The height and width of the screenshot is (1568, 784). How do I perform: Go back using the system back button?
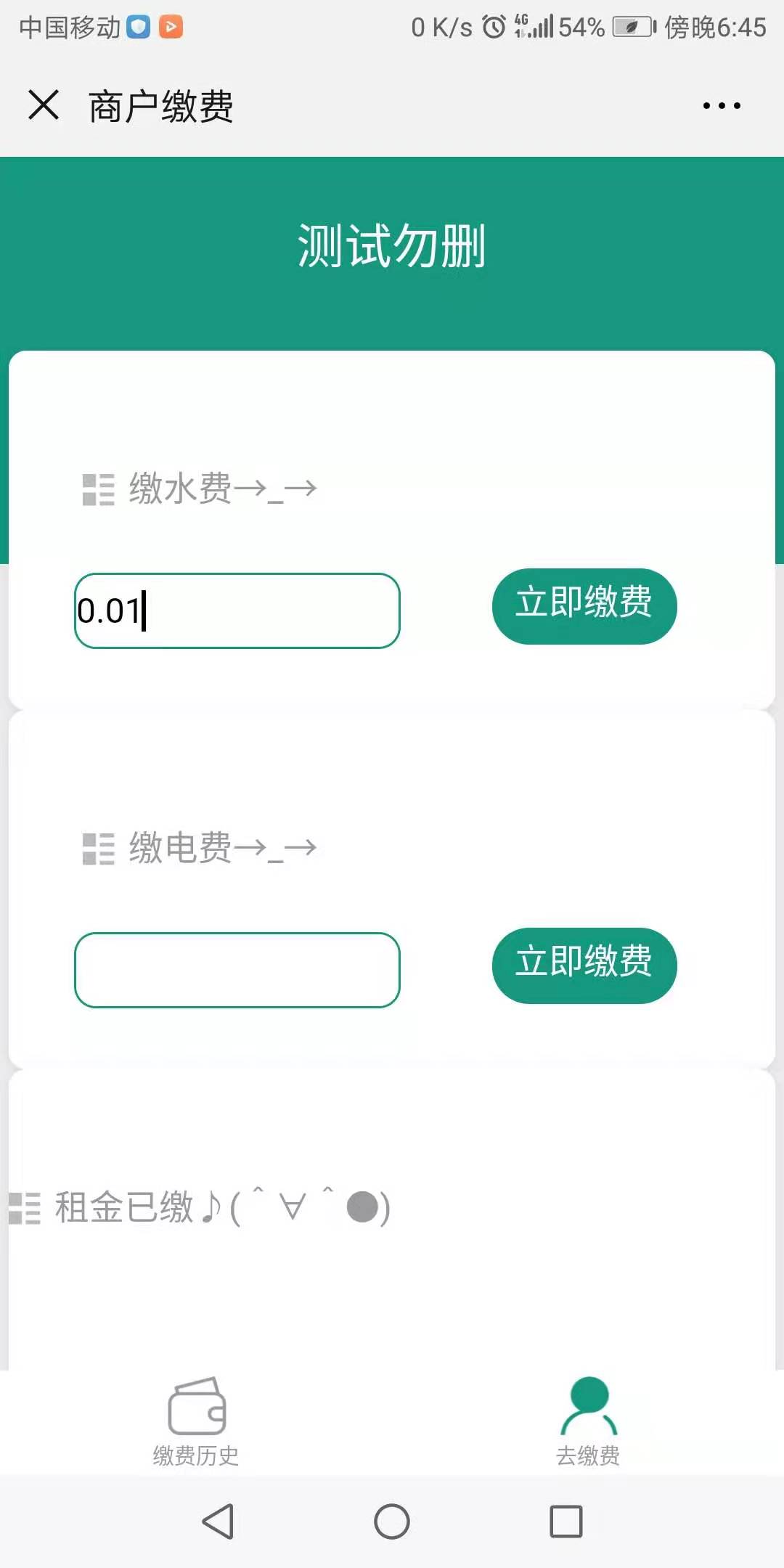point(218,1521)
